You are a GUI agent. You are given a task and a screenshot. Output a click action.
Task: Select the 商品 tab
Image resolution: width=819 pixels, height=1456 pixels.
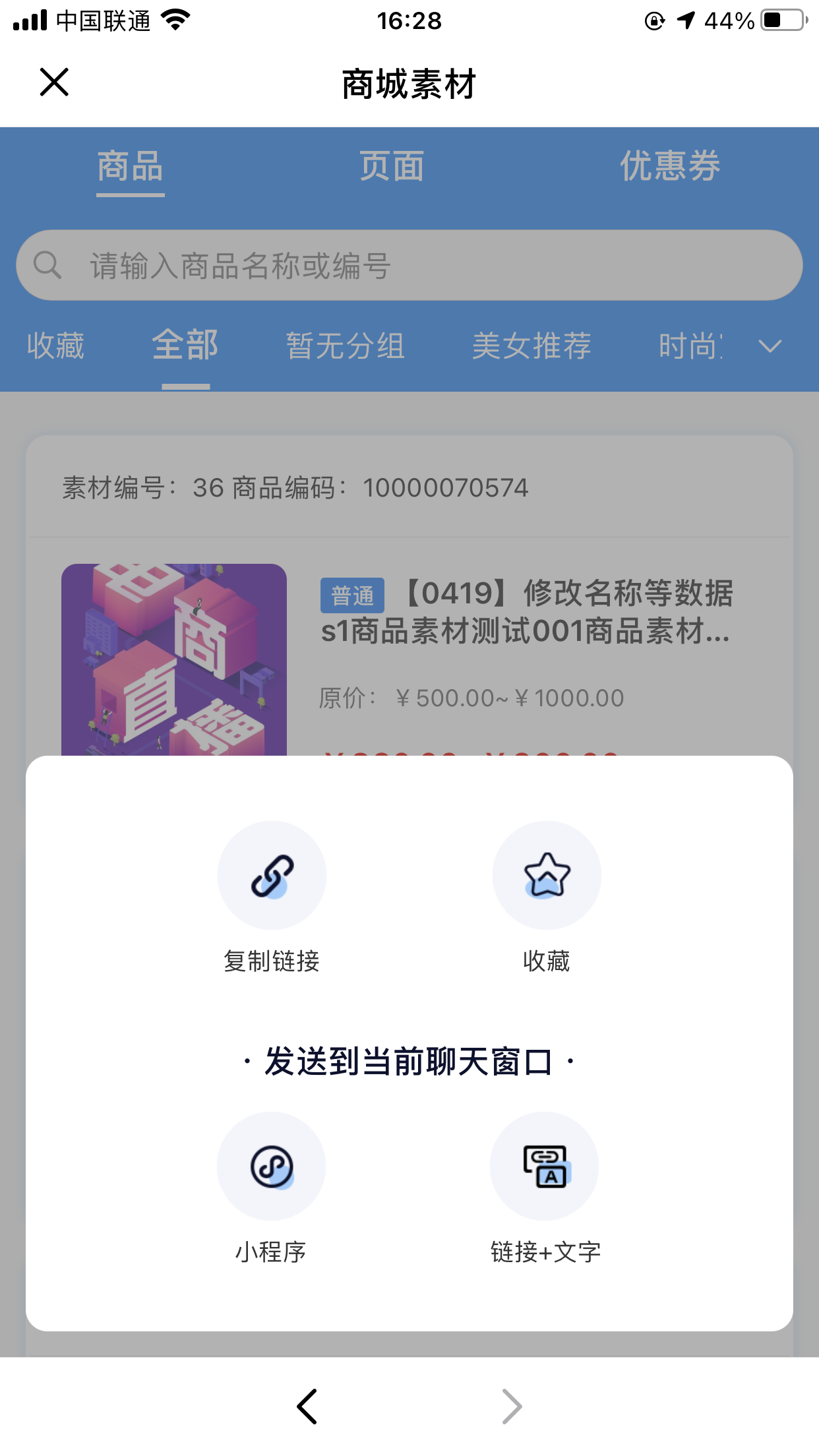(x=130, y=166)
